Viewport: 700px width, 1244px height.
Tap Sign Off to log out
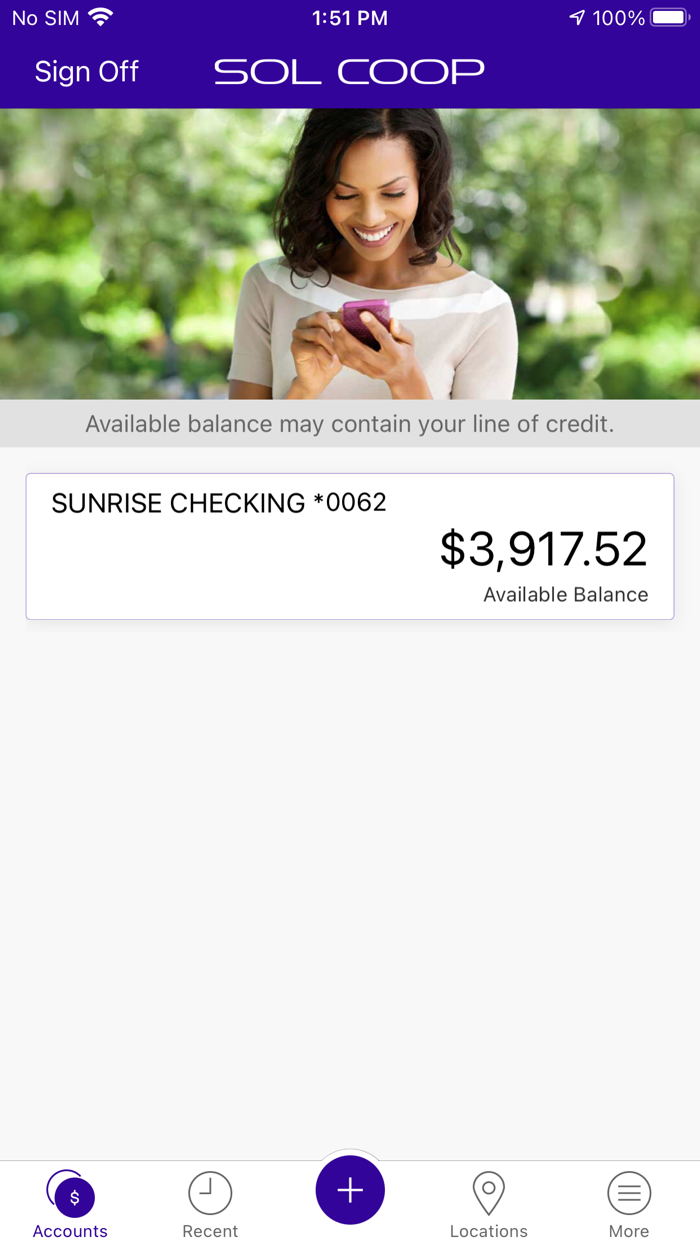coord(86,72)
